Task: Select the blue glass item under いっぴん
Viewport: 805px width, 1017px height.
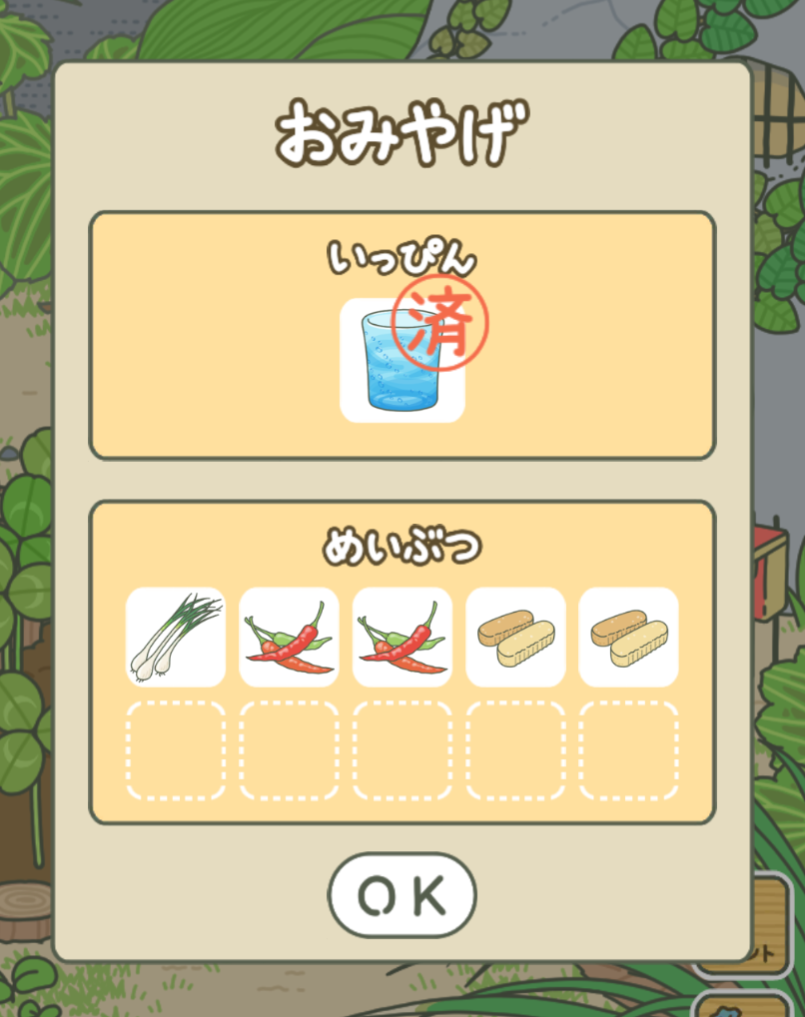Action: (401, 362)
